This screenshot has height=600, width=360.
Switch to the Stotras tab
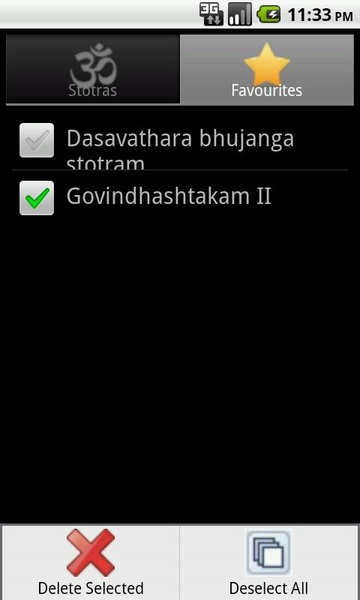point(93,69)
